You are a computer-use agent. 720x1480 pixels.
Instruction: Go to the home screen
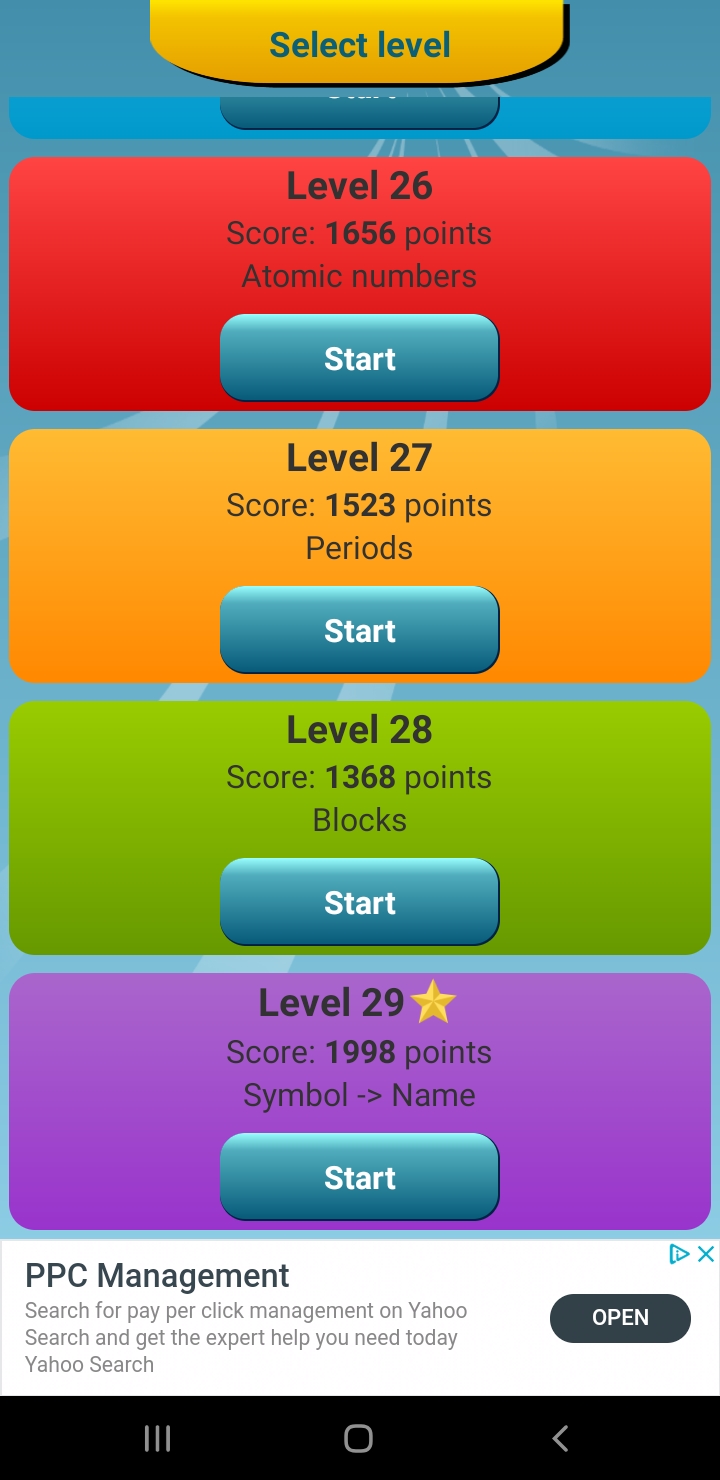358,1438
